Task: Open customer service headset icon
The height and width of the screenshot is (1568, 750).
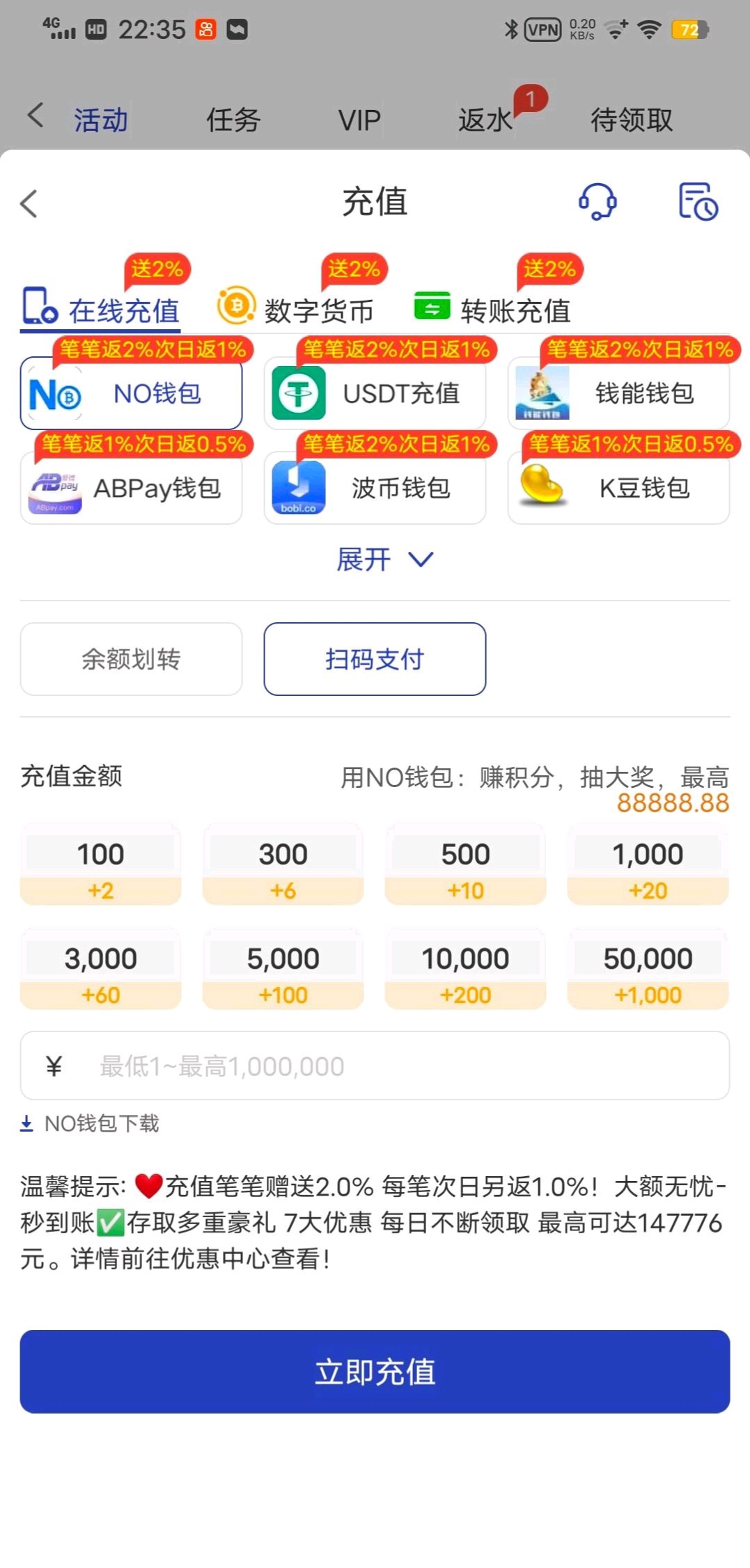Action: tap(597, 203)
